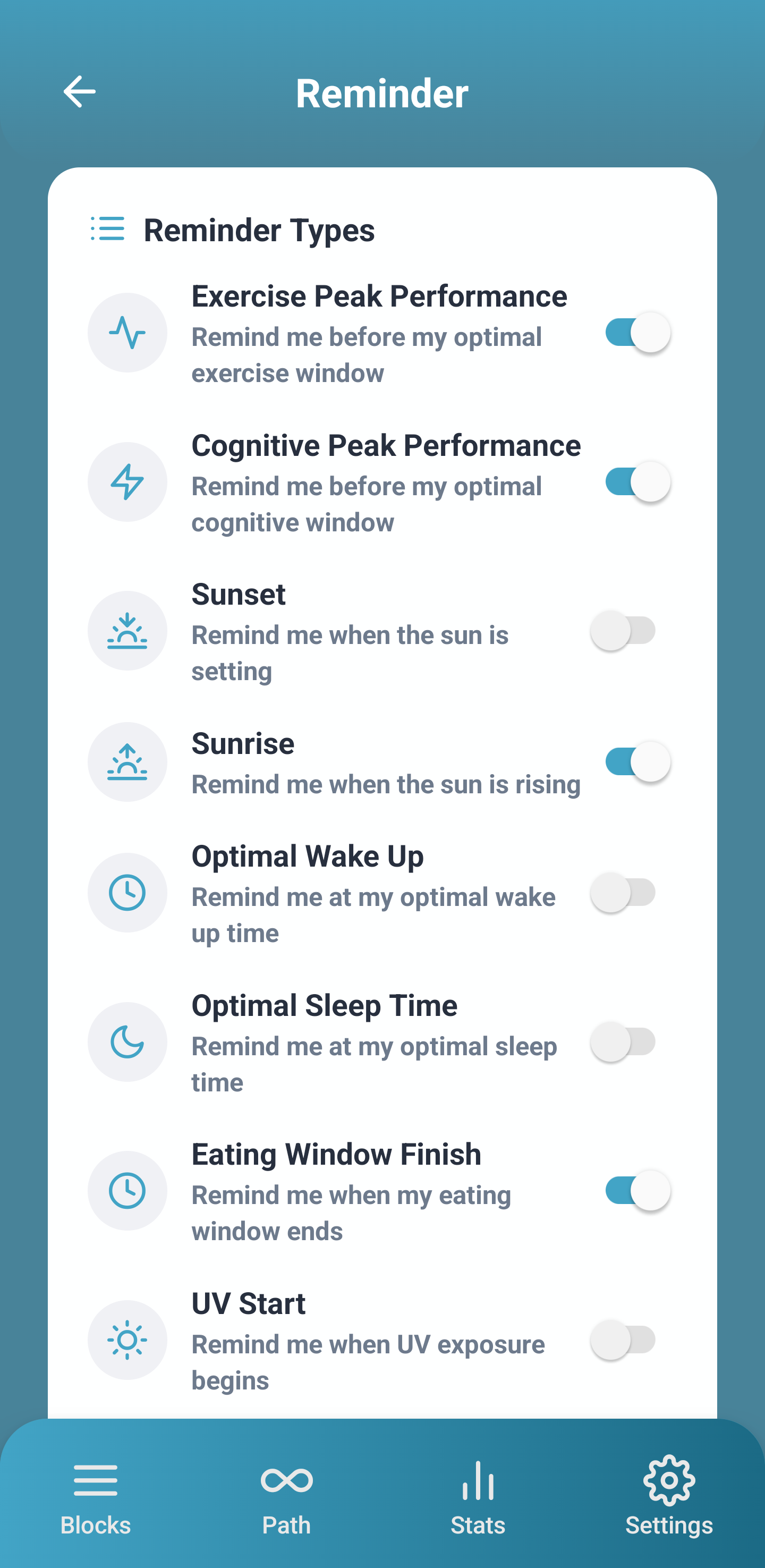Click the Sunrise icon

[x=127, y=761]
